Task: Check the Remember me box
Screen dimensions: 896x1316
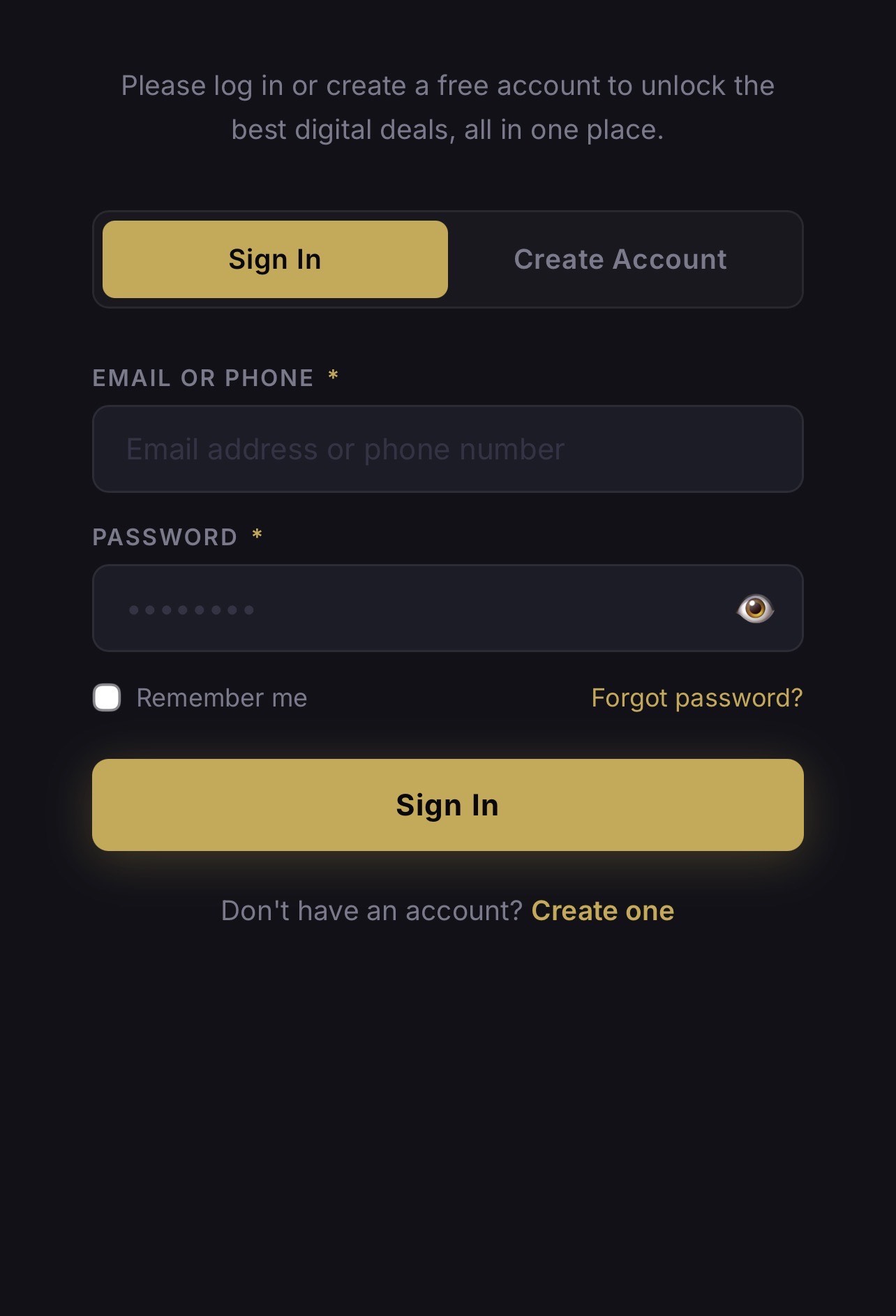Action: point(107,697)
